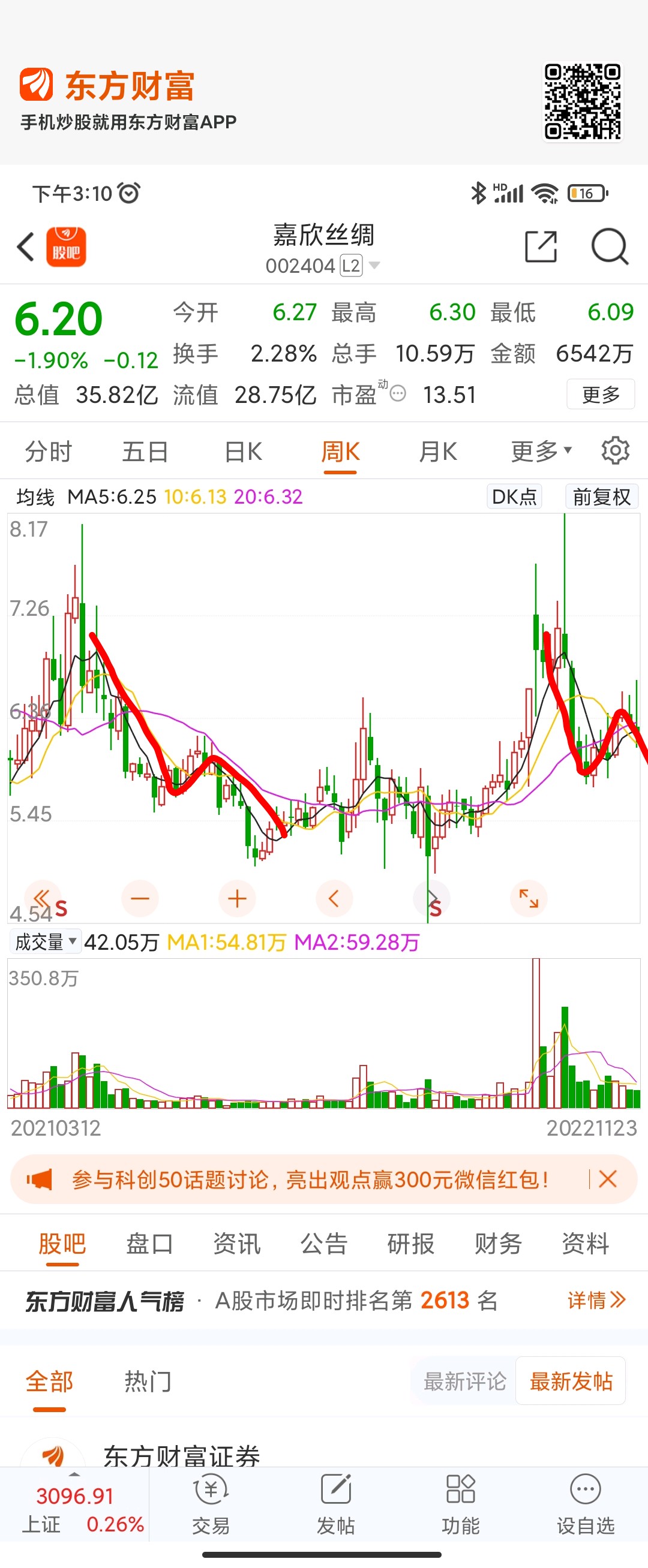
Task: Expand chart to fullscreen with arrows icon
Action: click(x=529, y=898)
